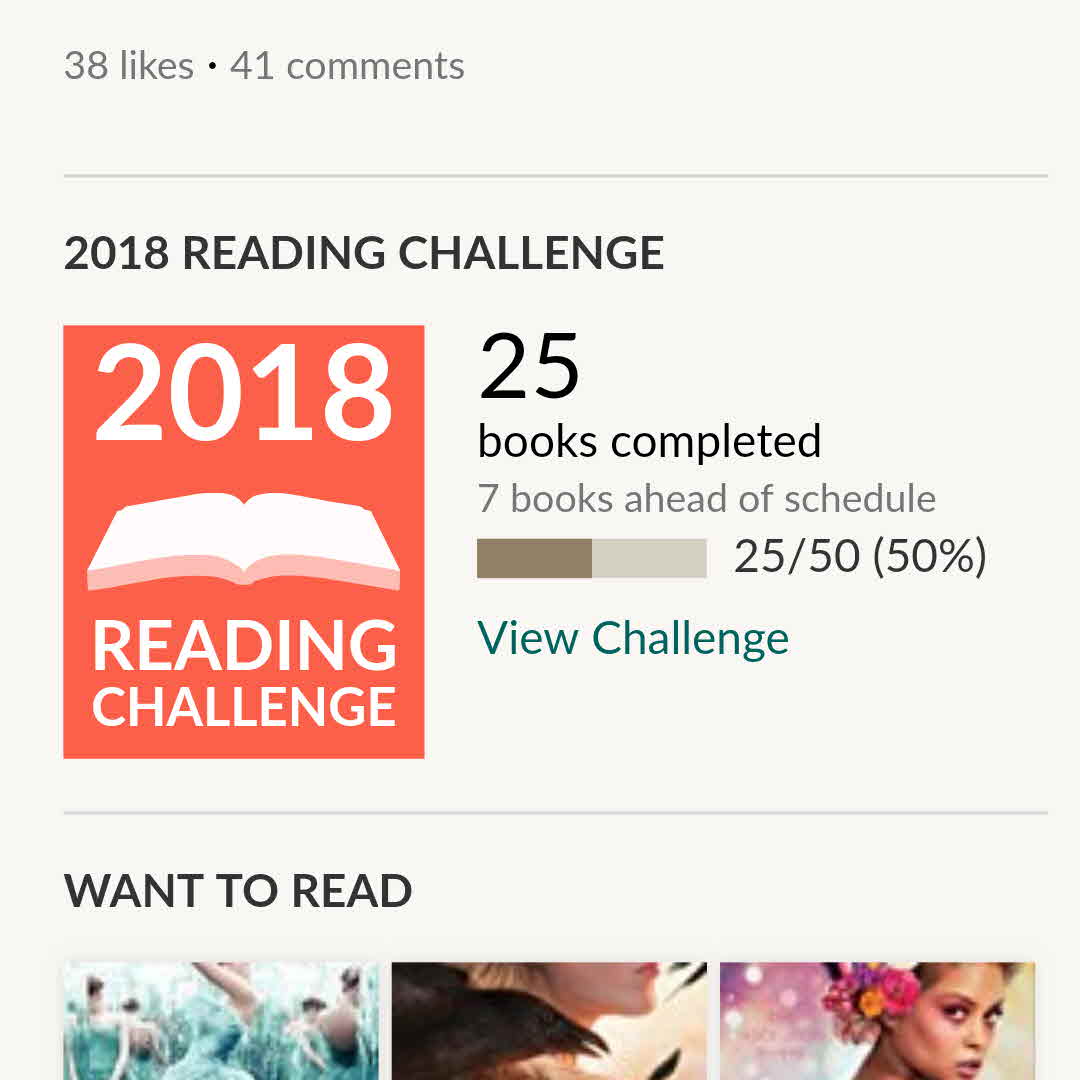Screen dimensions: 1080x1080
Task: Open the teal dancers book cover
Action: click(222, 1020)
